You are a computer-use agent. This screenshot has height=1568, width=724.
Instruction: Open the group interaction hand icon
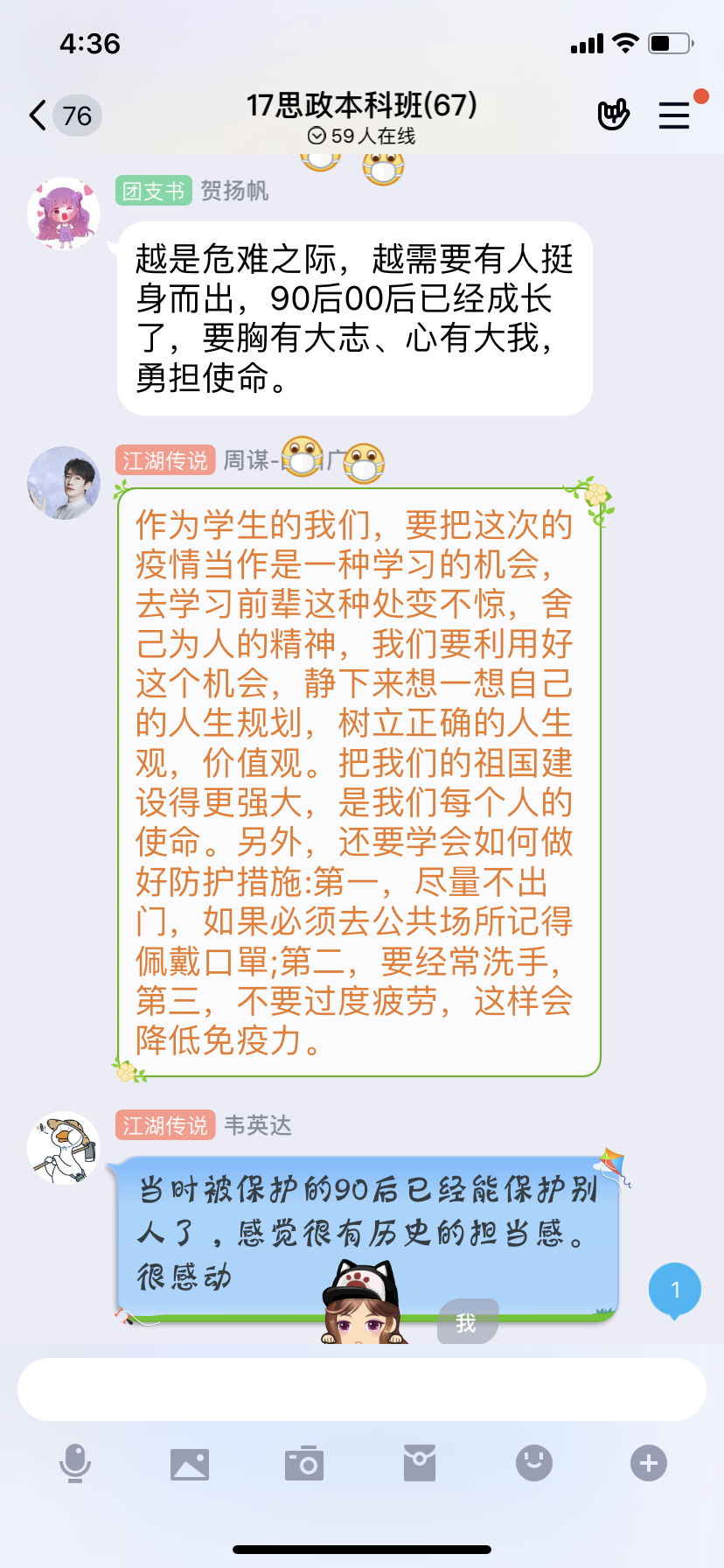coord(613,115)
